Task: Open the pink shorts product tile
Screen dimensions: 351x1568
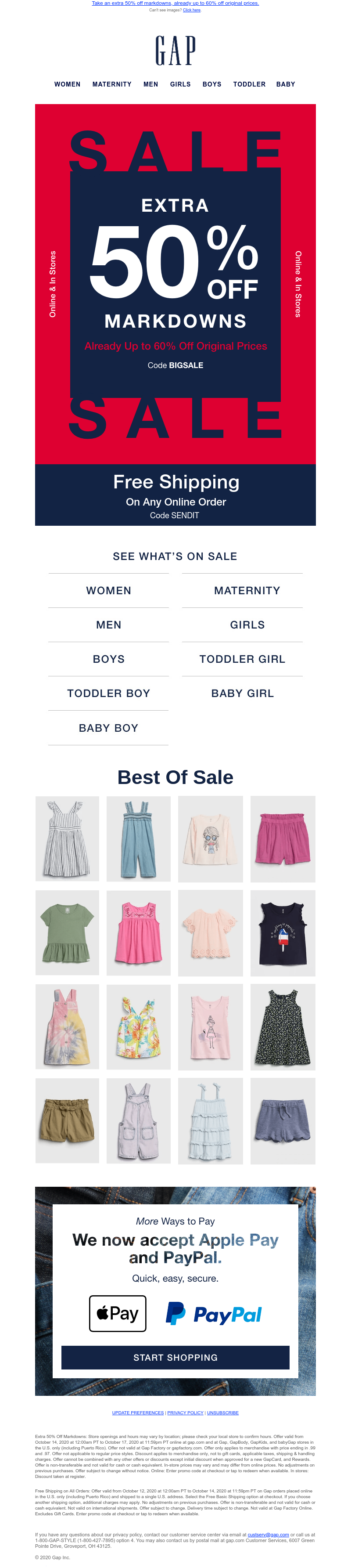Action: coord(283,839)
